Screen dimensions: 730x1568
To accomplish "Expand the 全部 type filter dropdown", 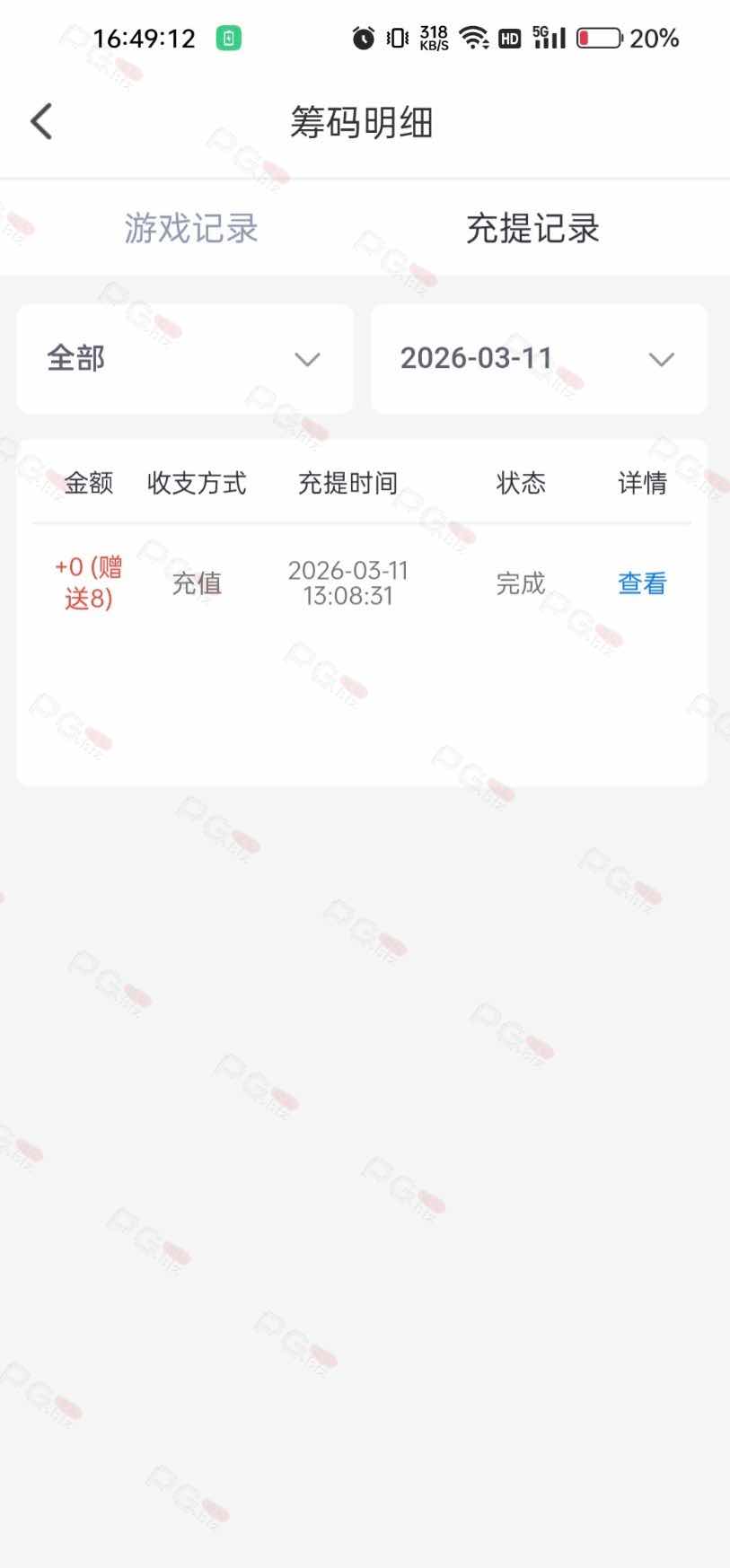I will point(184,359).
